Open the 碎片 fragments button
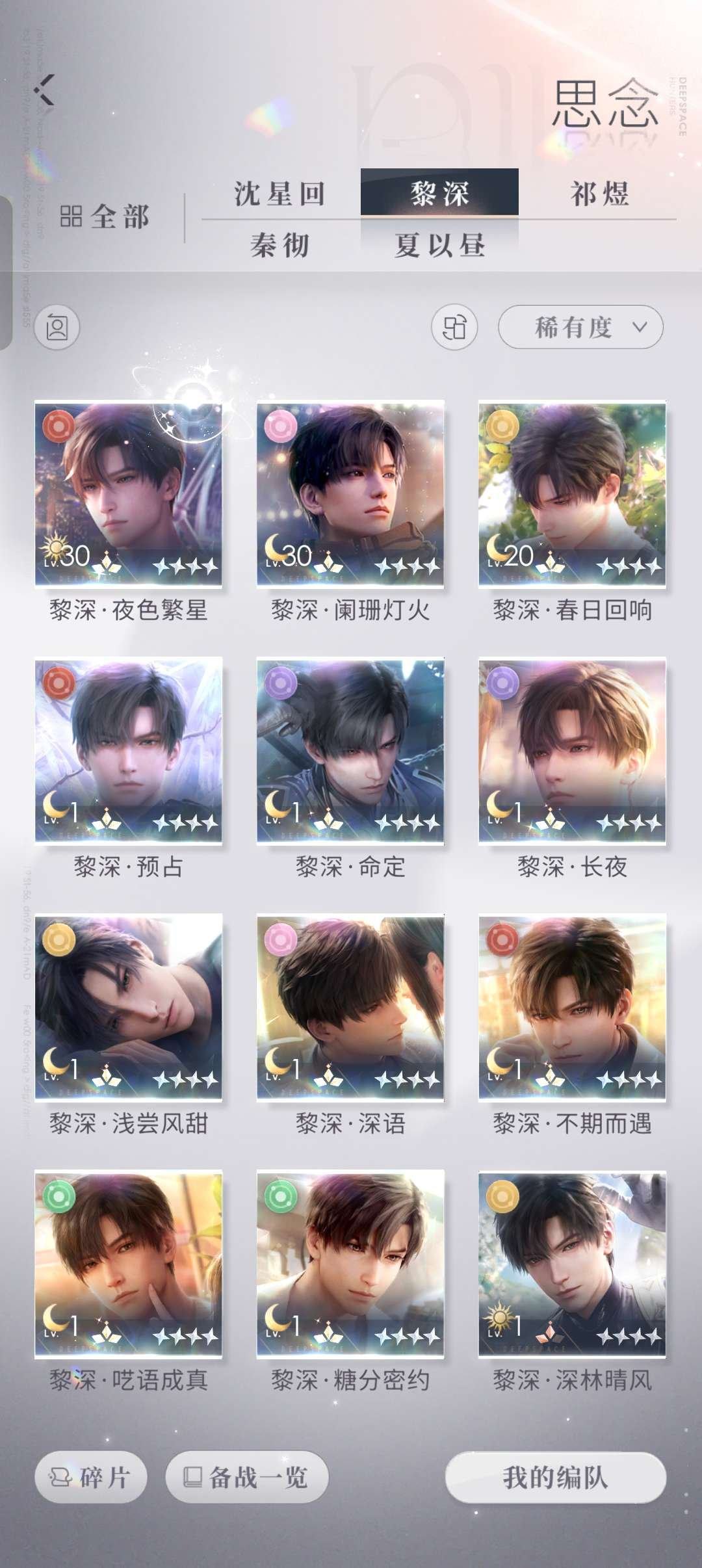The width and height of the screenshot is (702, 1568). (91, 1477)
